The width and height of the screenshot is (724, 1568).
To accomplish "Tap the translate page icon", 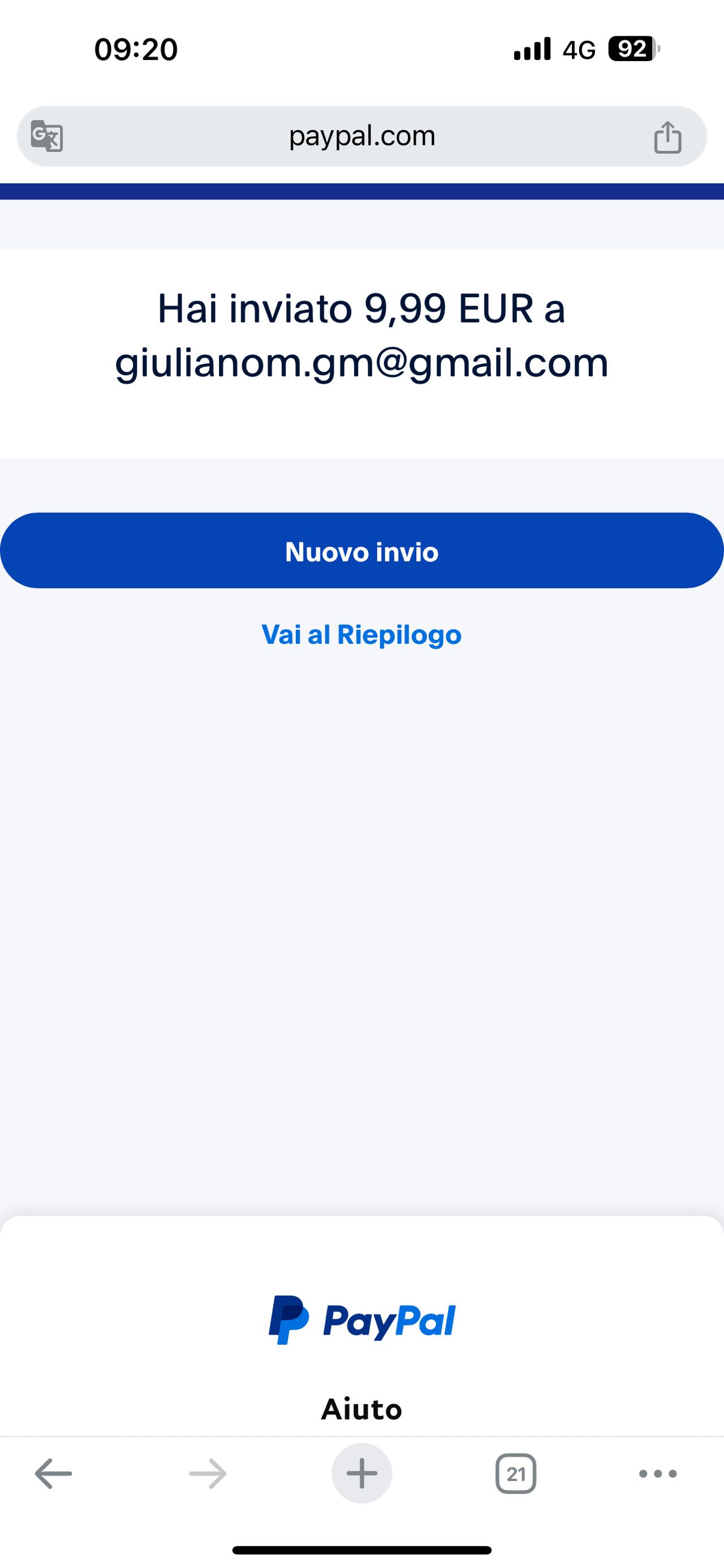I will pos(47,136).
